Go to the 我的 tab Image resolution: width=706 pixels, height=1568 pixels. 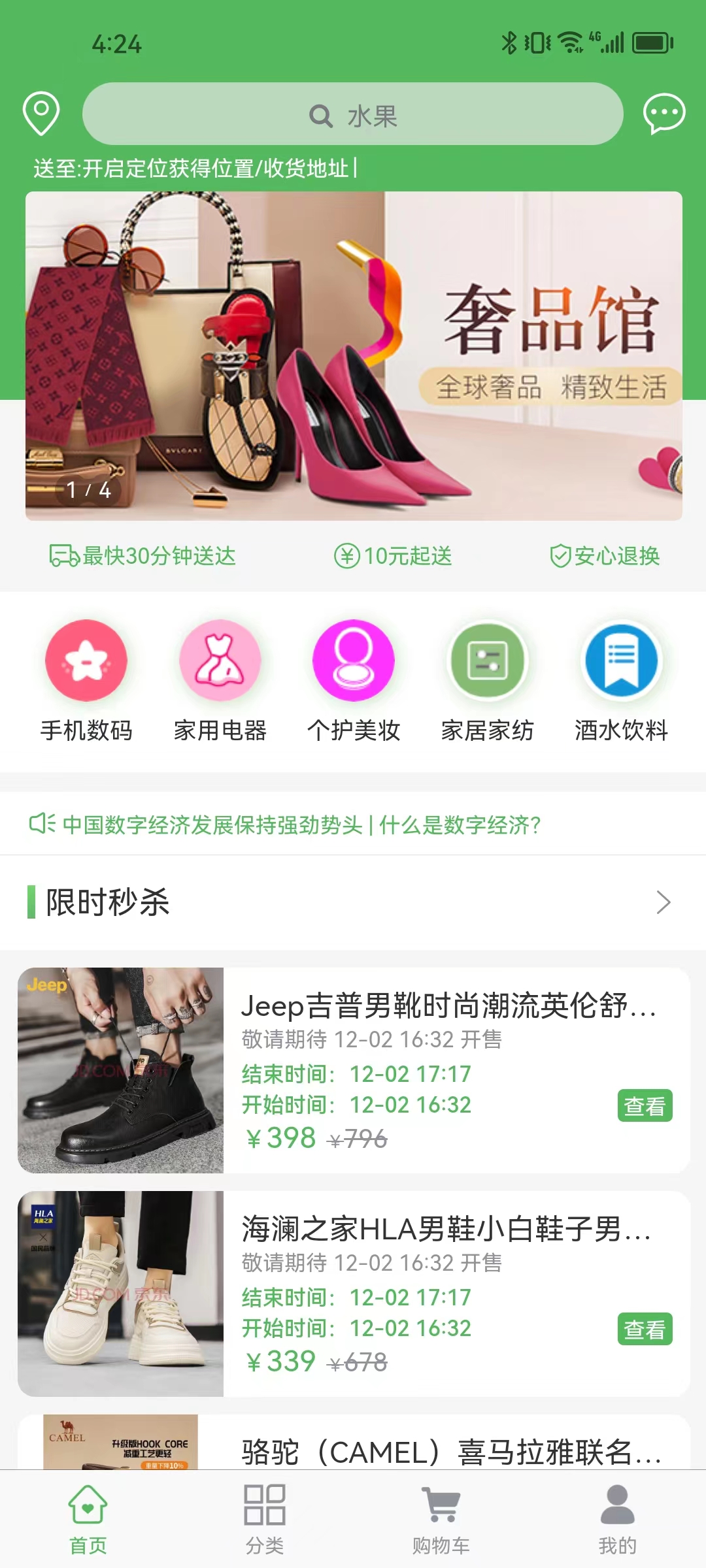pos(617,1519)
